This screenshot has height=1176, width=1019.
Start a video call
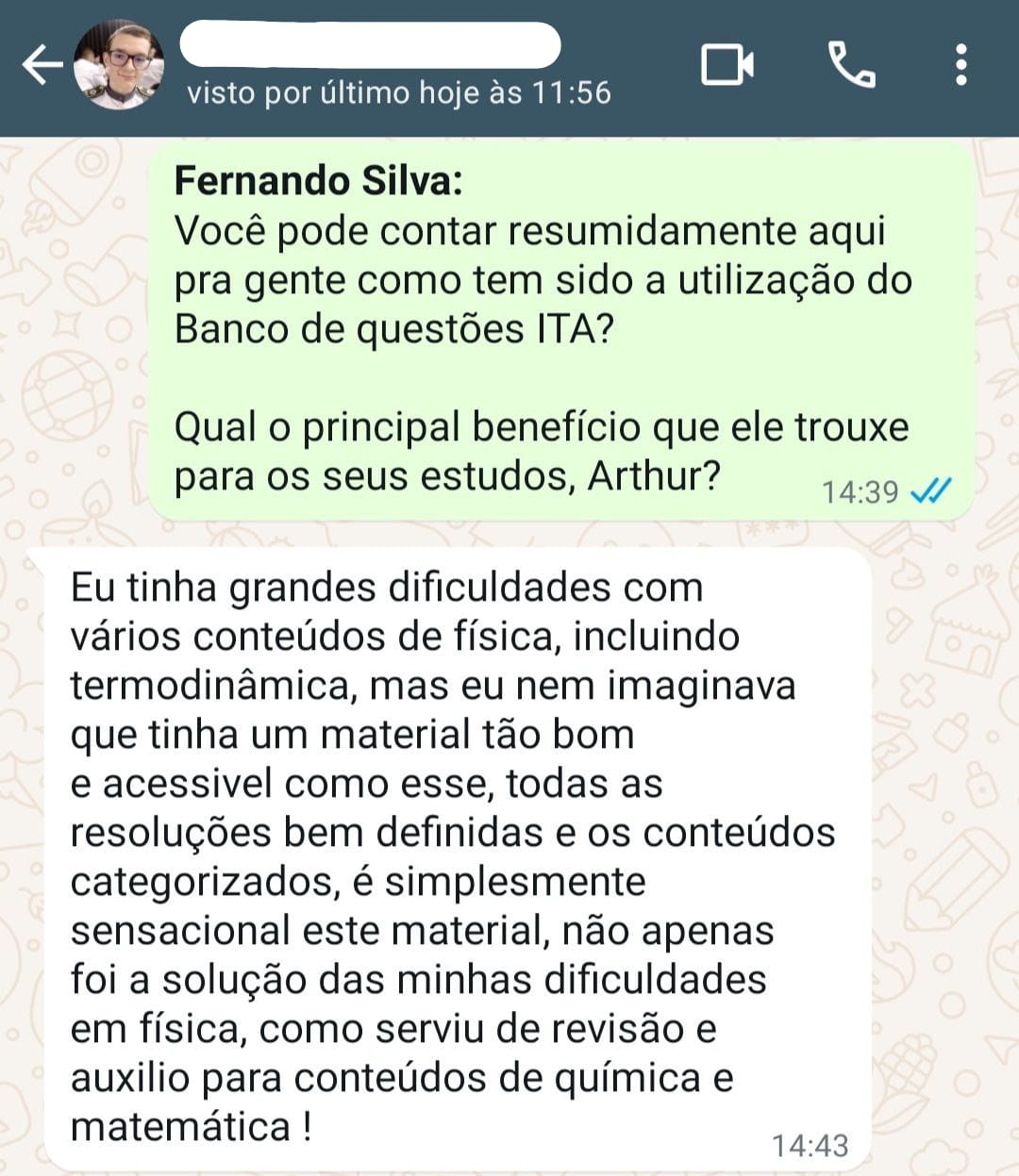727,65
